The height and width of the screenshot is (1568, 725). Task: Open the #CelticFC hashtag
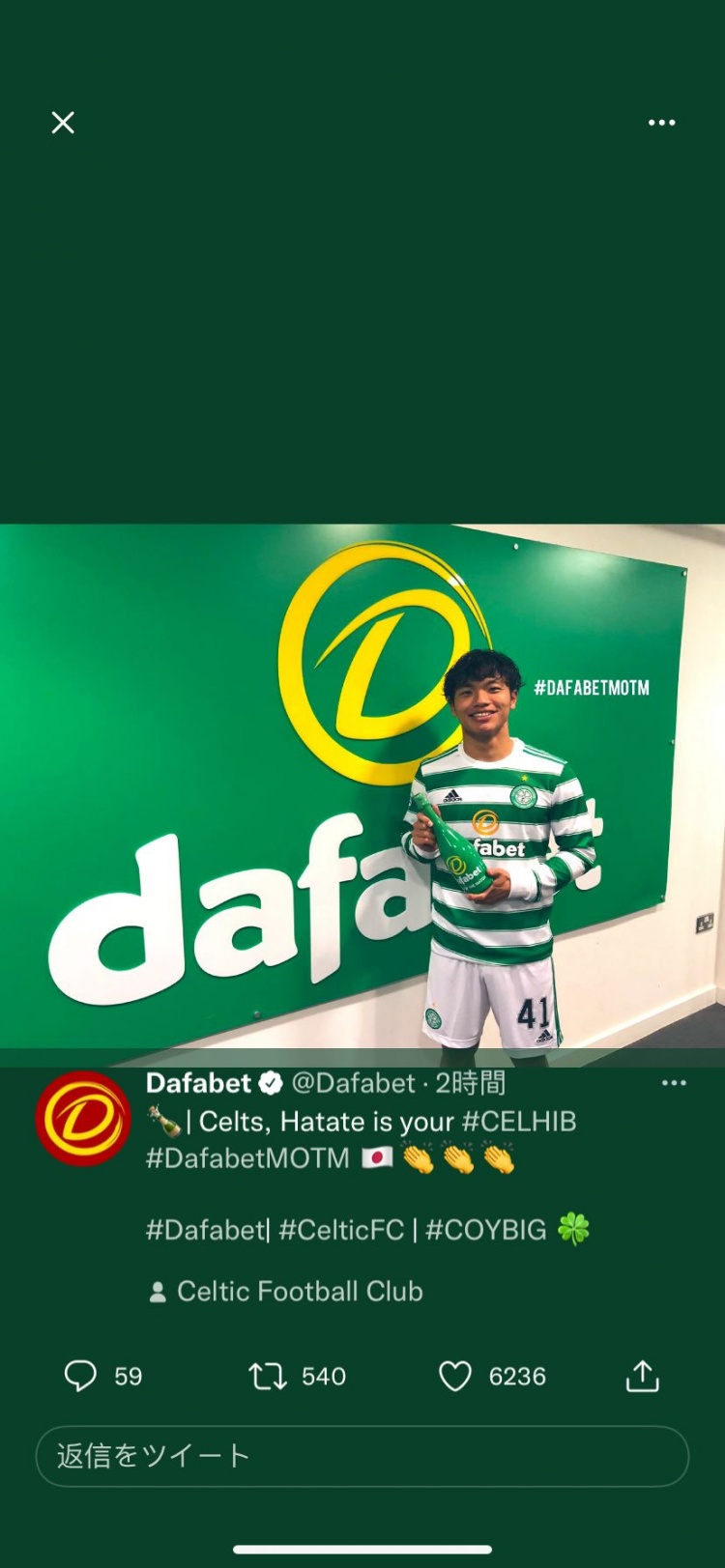pyautogui.click(x=341, y=1230)
